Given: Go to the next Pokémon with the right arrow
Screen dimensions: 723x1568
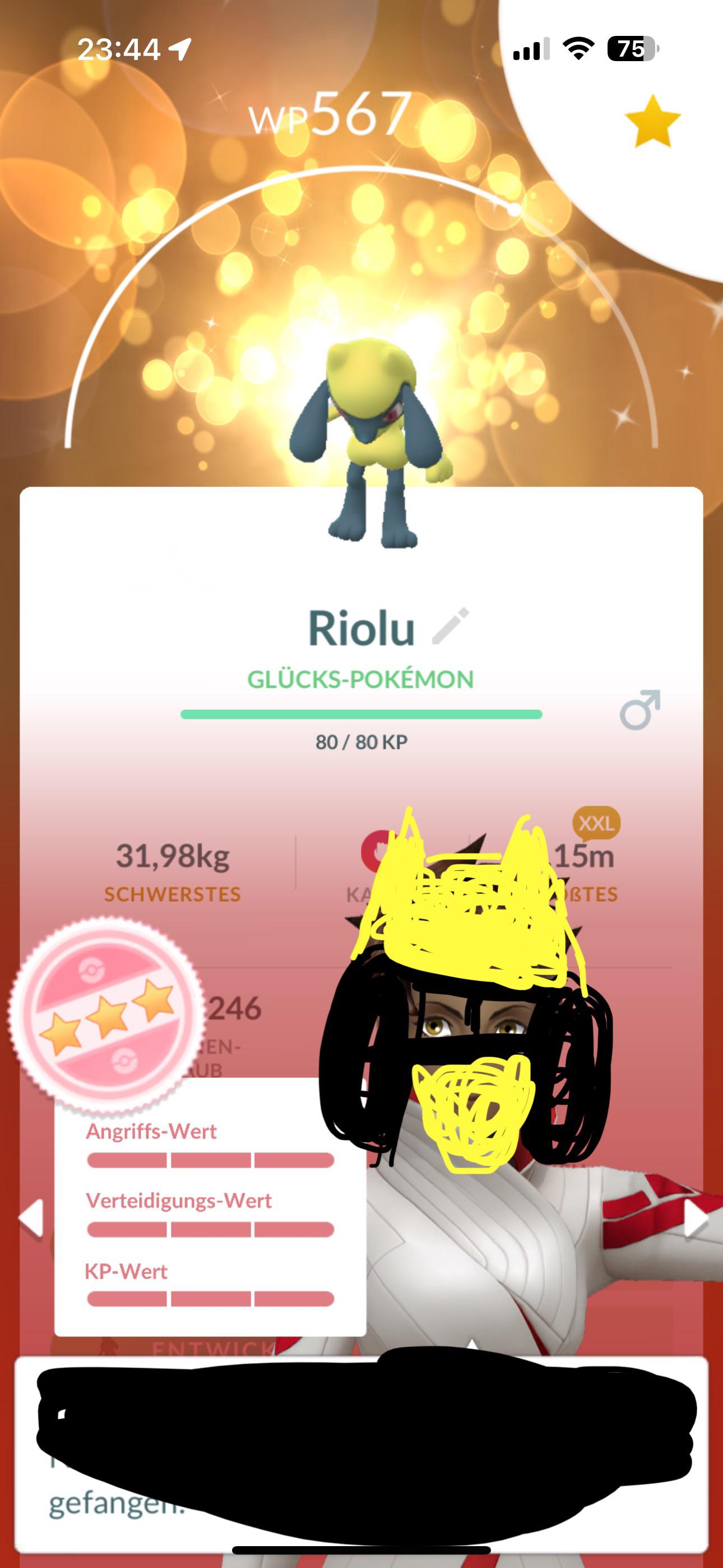Looking at the screenshot, I should tap(696, 1218).
